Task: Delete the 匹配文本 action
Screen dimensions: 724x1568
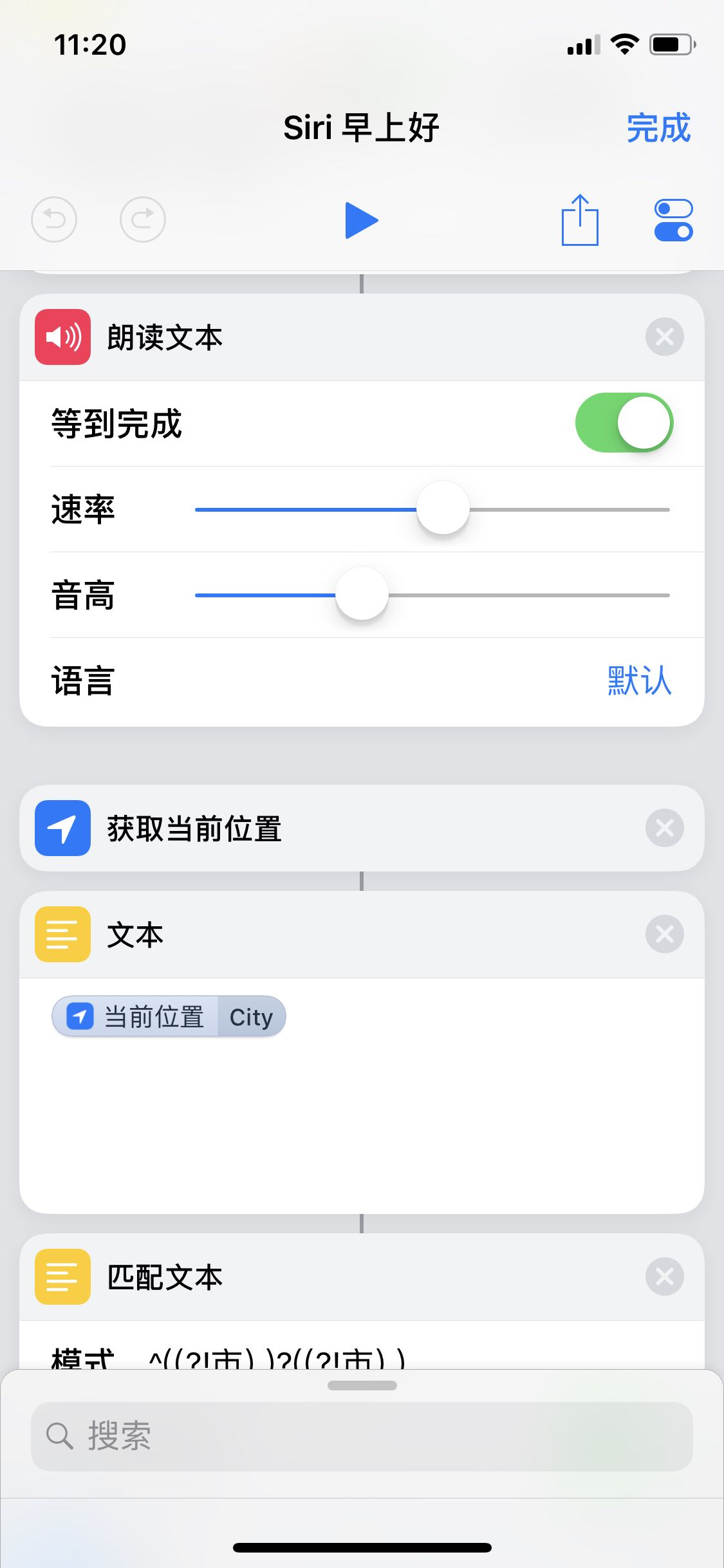Action: (664, 1276)
